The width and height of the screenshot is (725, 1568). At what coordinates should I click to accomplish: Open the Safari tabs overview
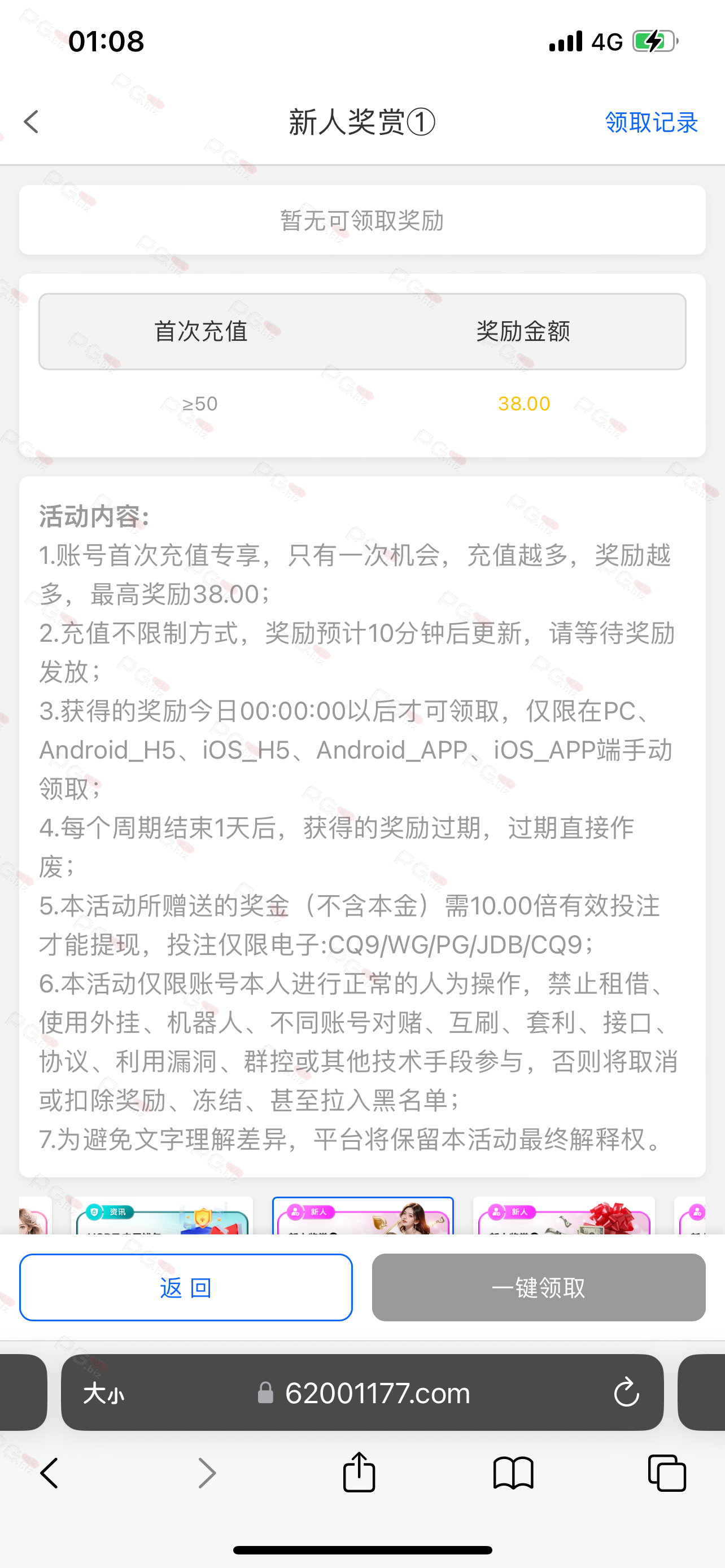pyautogui.click(x=667, y=1473)
